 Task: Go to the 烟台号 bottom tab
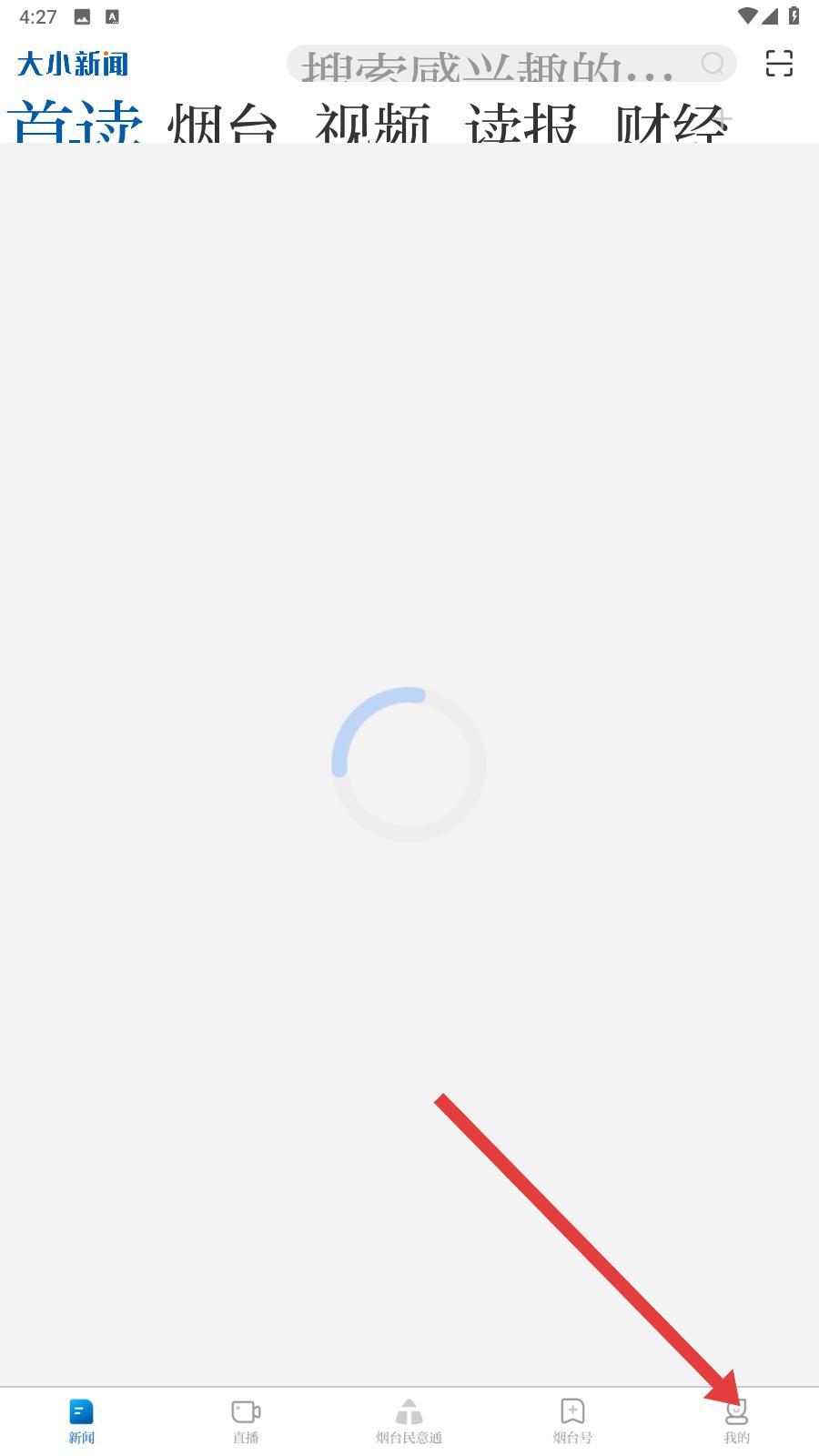[572, 1421]
